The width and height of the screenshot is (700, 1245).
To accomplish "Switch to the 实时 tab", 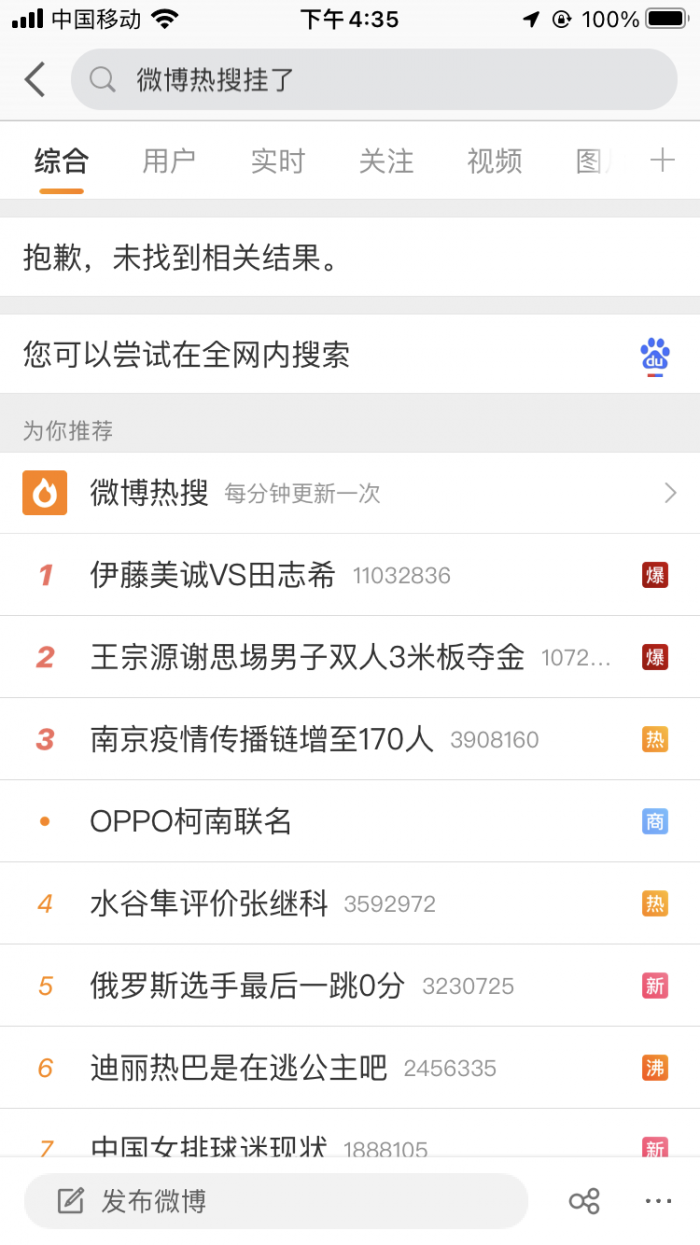I will [277, 161].
